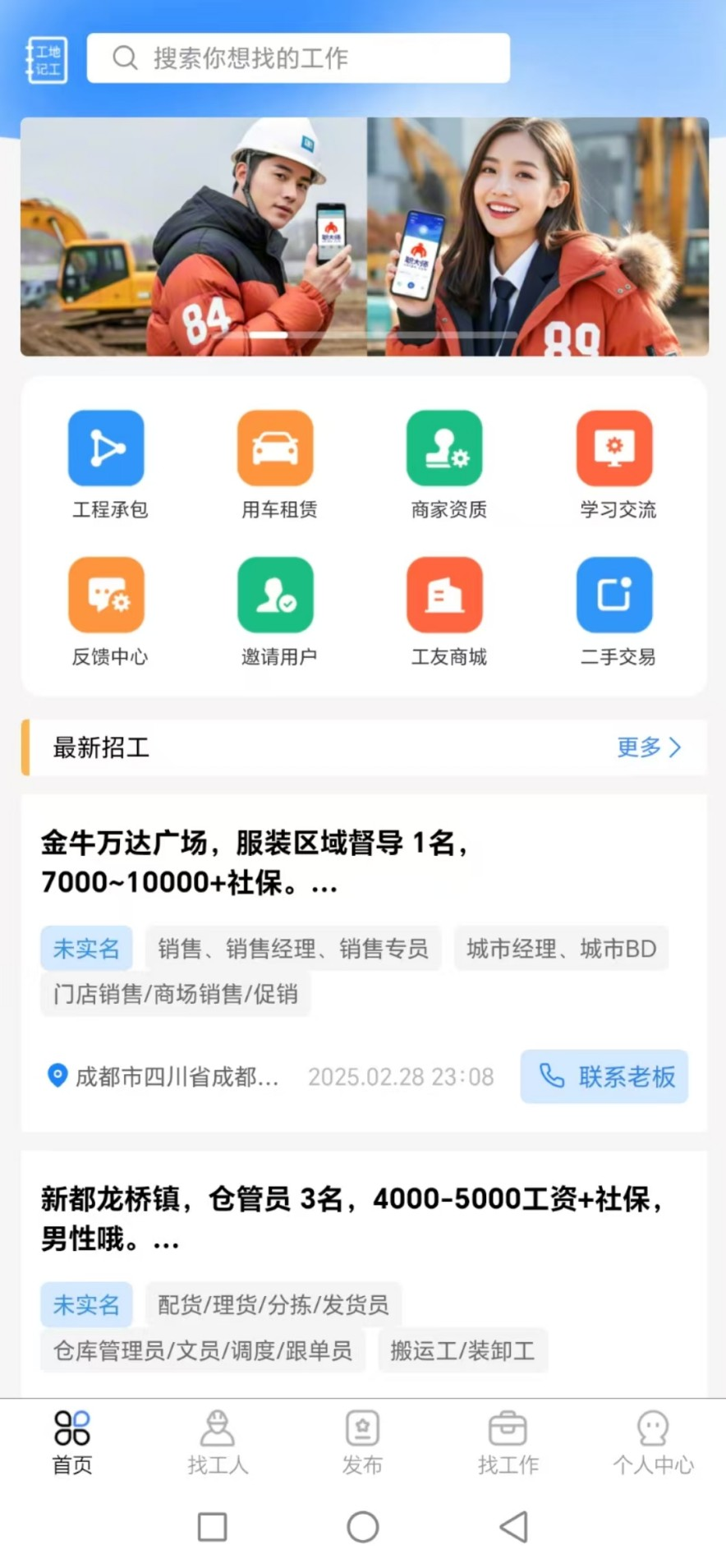
Task: Open the 工地记工 notebook icon
Action: [46, 59]
